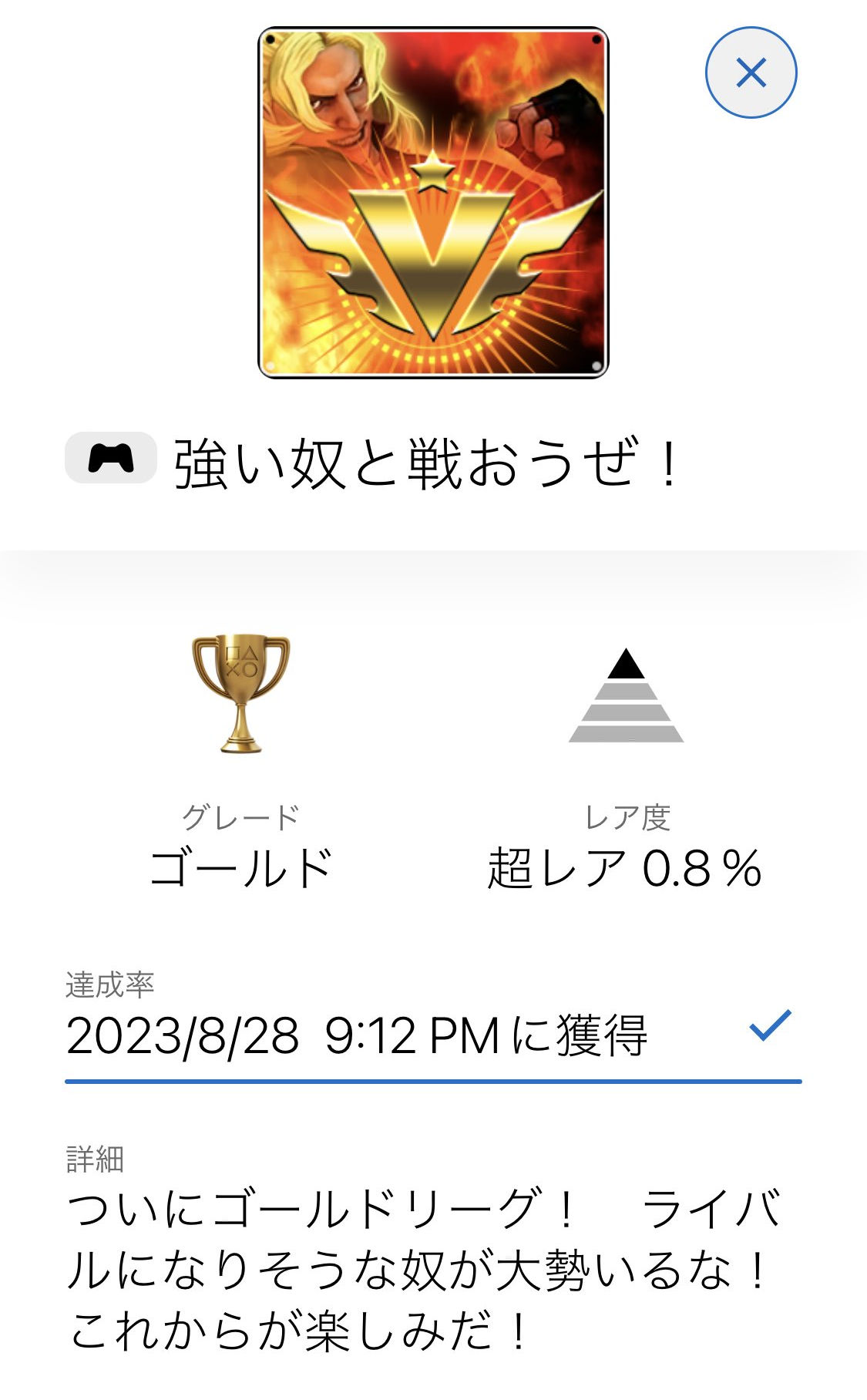The width and height of the screenshot is (867, 1400).
Task: Close the trophy detail view
Action: (751, 72)
